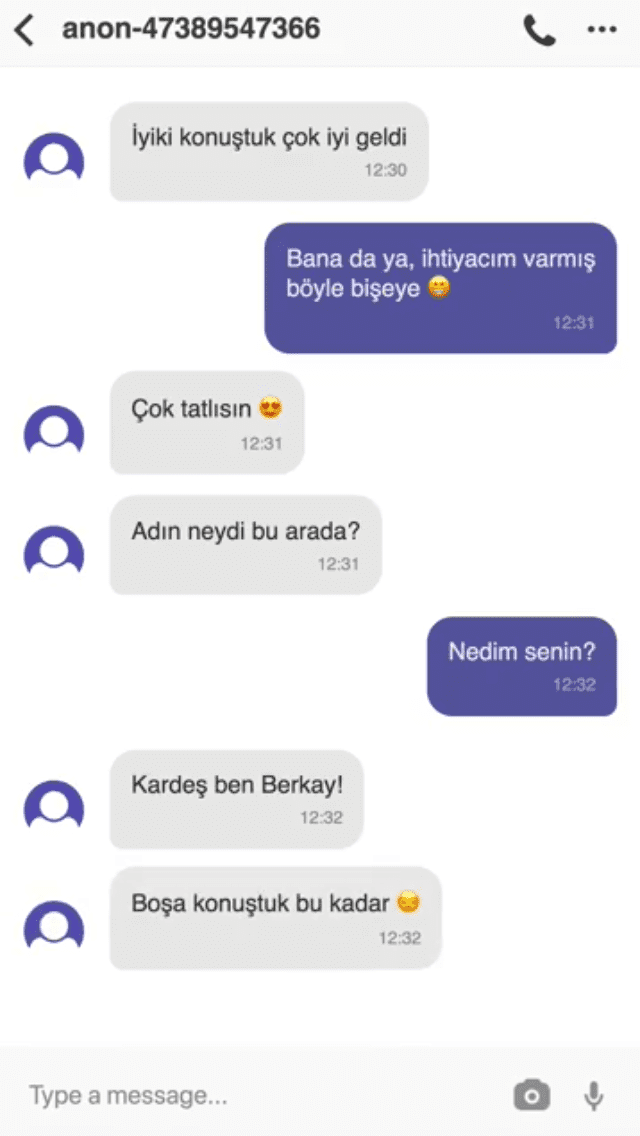
Task: Start a voice call with this contact
Action: click(x=539, y=30)
